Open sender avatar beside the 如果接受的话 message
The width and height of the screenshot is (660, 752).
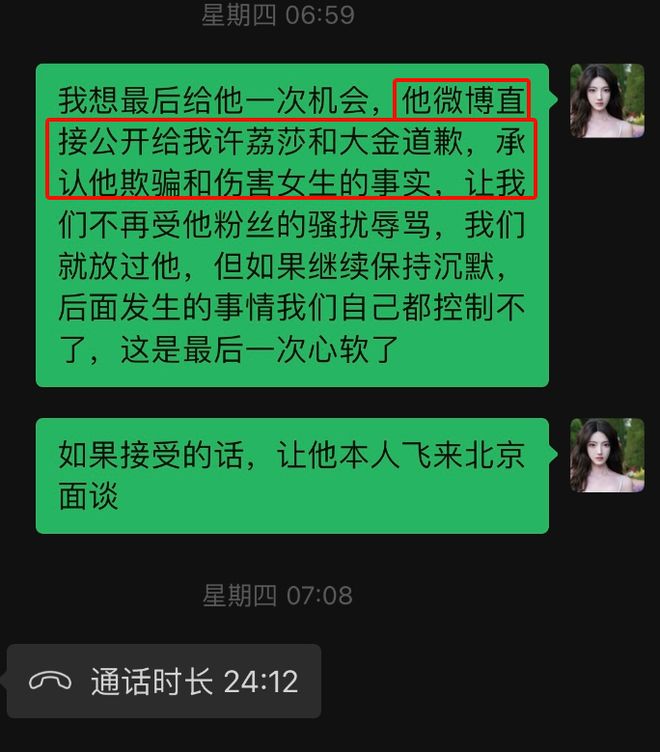(606, 455)
